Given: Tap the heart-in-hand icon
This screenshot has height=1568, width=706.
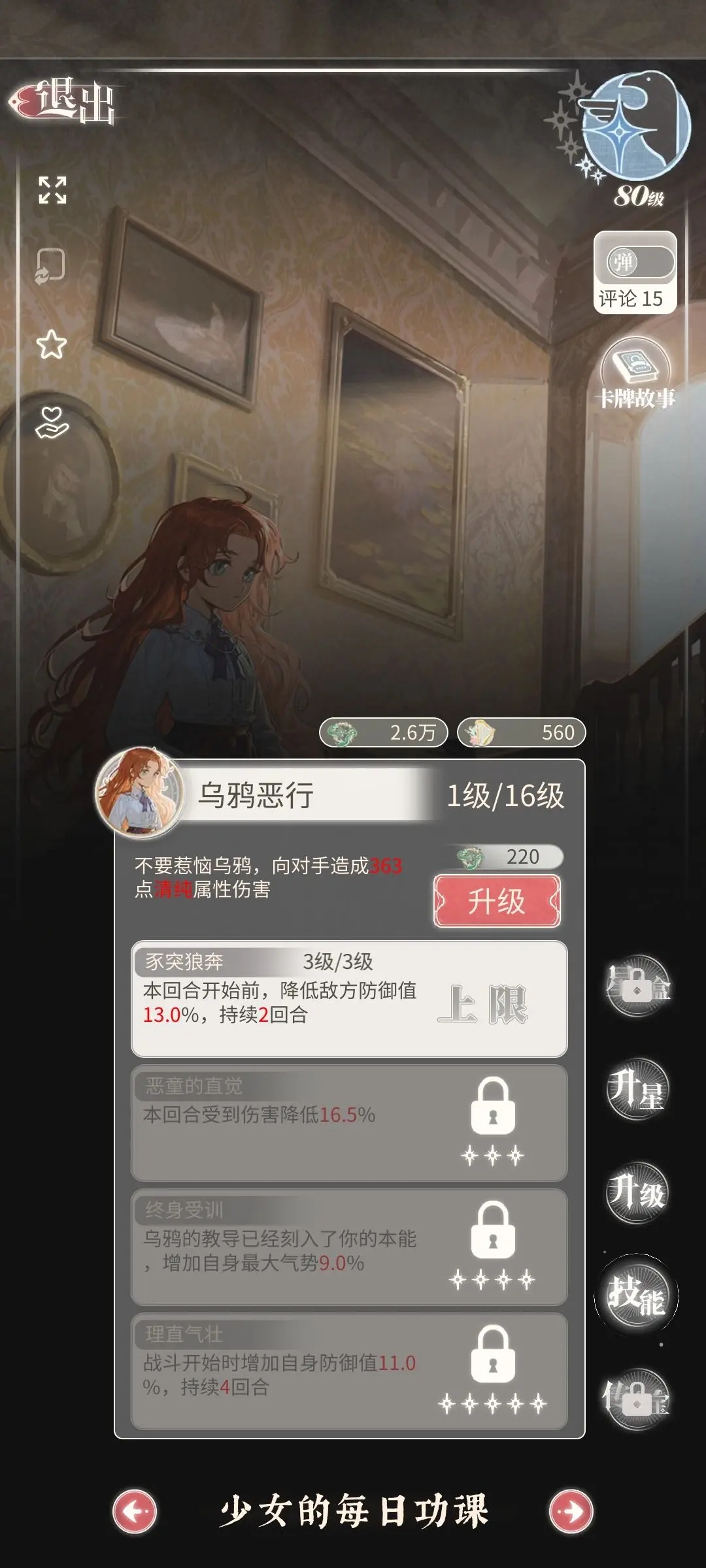Looking at the screenshot, I should click(x=52, y=423).
